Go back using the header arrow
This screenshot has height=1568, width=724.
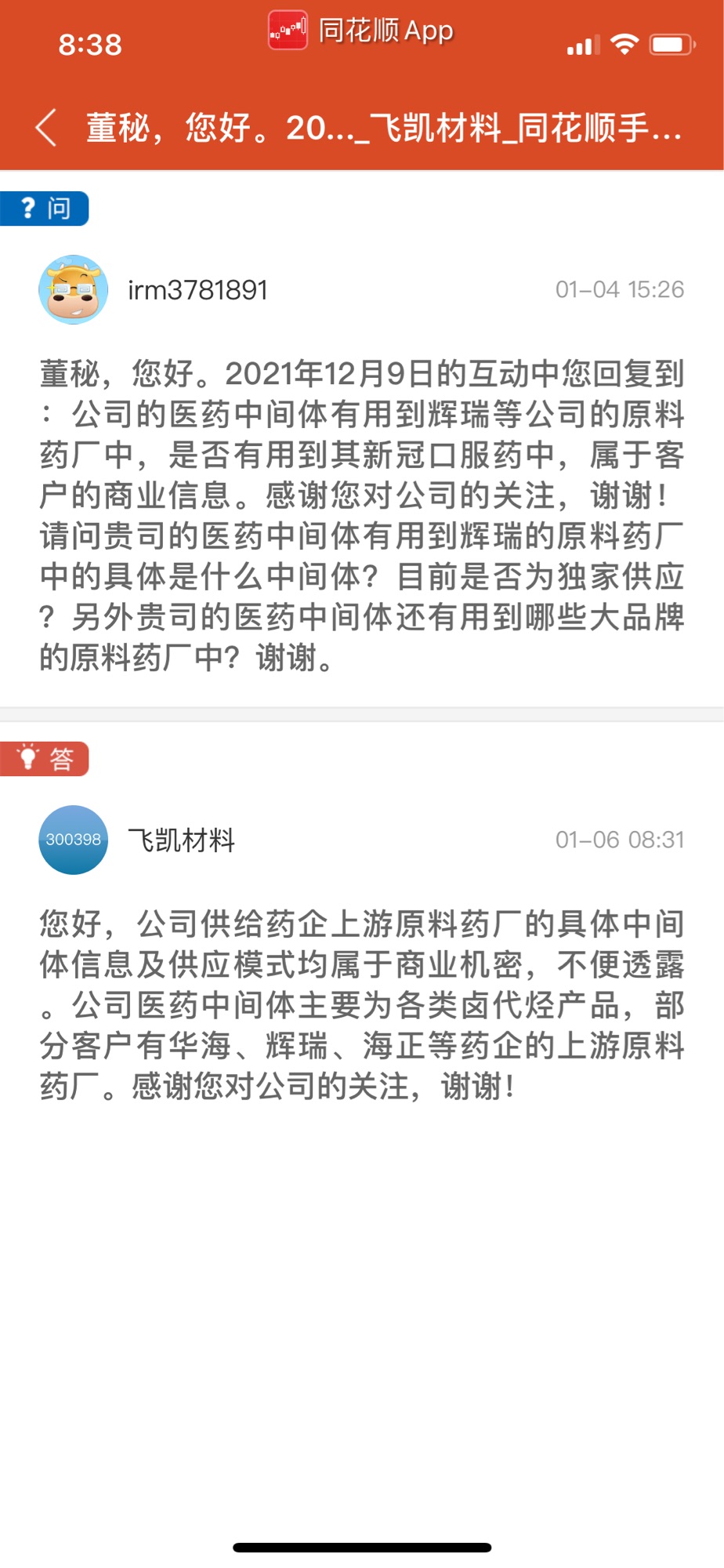(46, 128)
